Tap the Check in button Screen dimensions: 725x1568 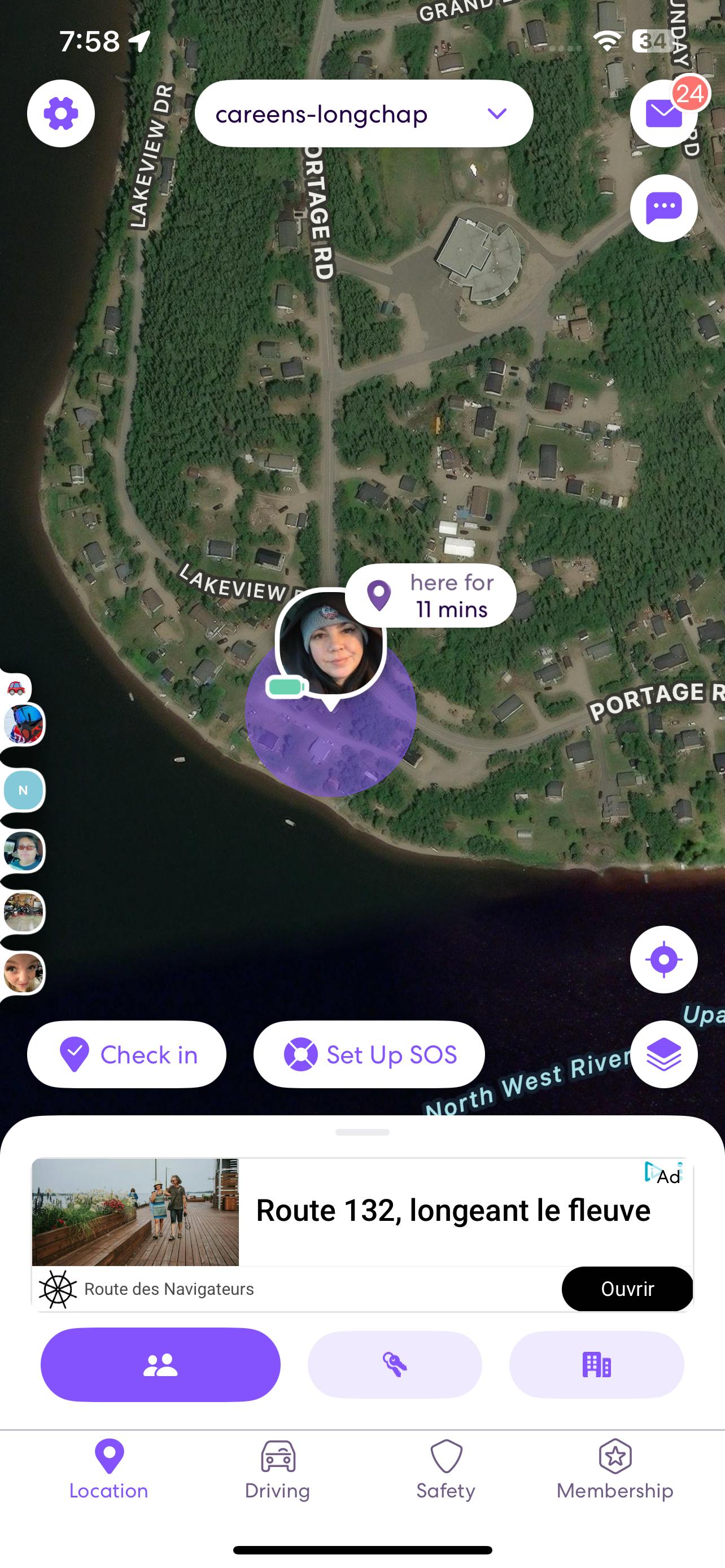click(x=126, y=1054)
